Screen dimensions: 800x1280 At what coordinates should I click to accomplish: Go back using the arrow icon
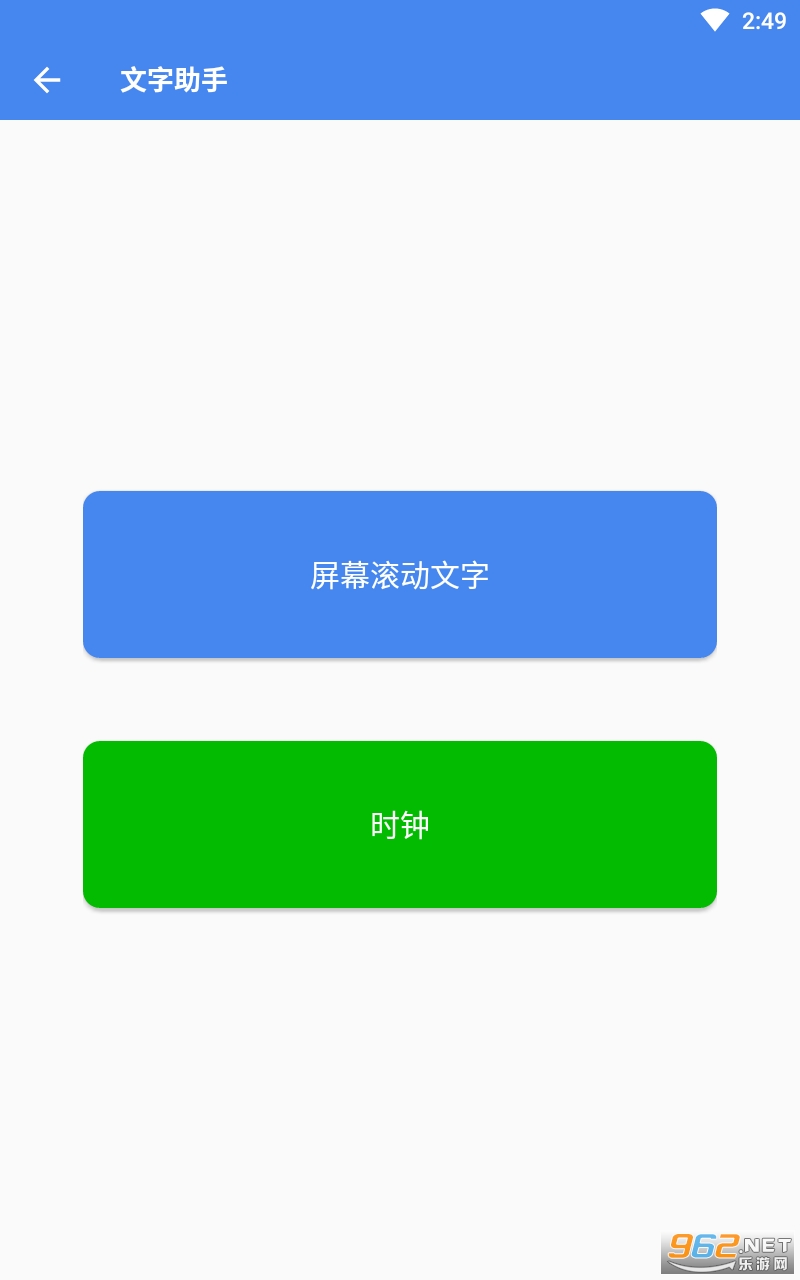(x=47, y=80)
